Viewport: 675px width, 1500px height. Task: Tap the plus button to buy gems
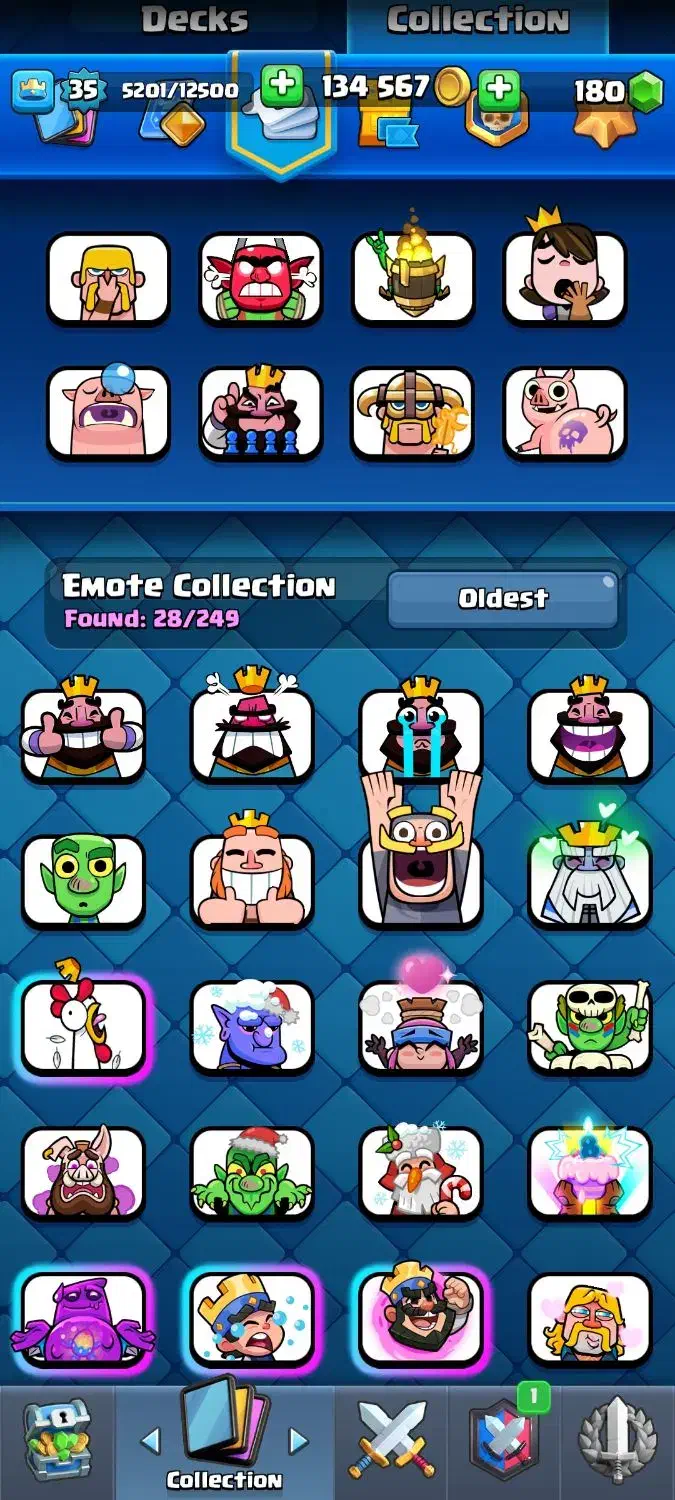(x=498, y=90)
